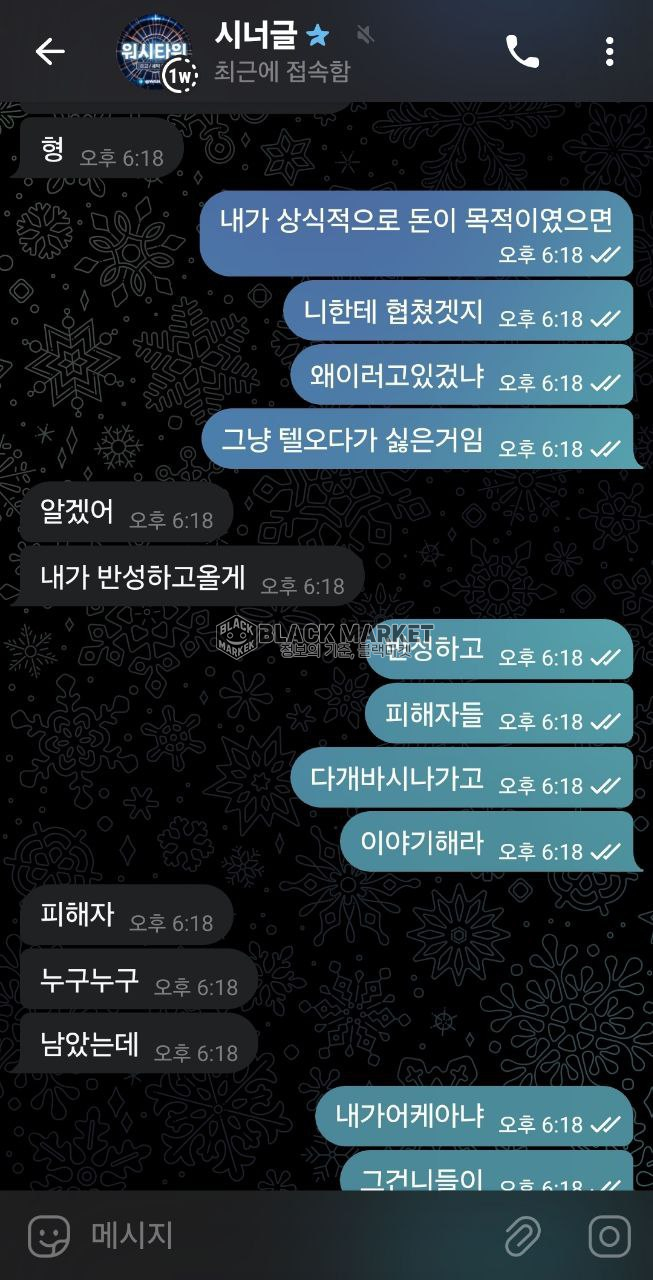Open the camera to send a photo
Viewport: 653px width, 1280px height.
click(x=608, y=1236)
